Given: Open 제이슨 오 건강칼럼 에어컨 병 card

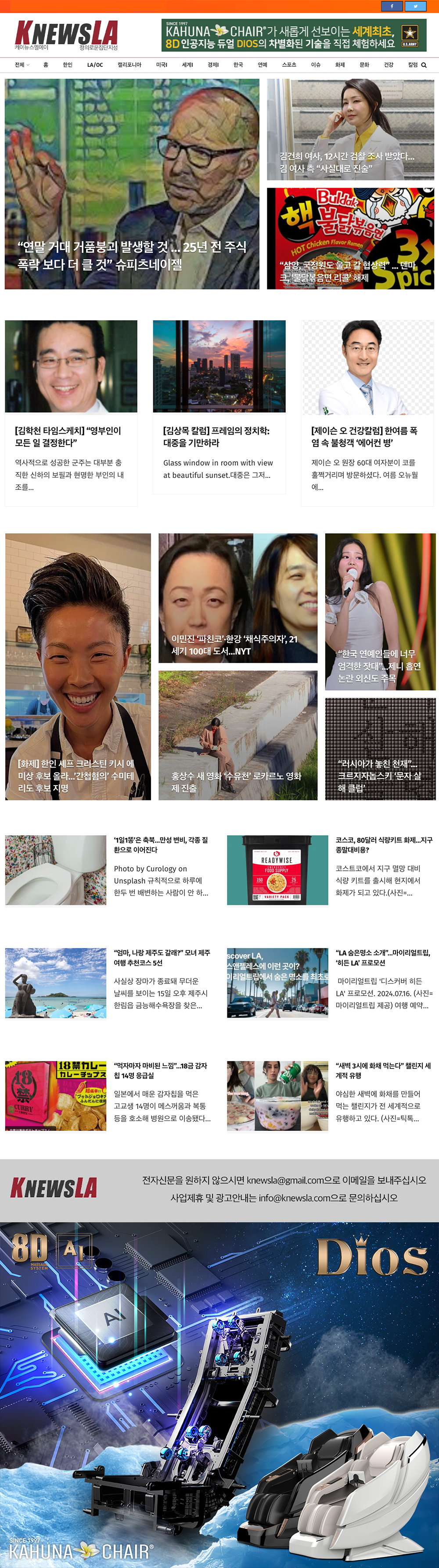Looking at the screenshot, I should [367, 436].
